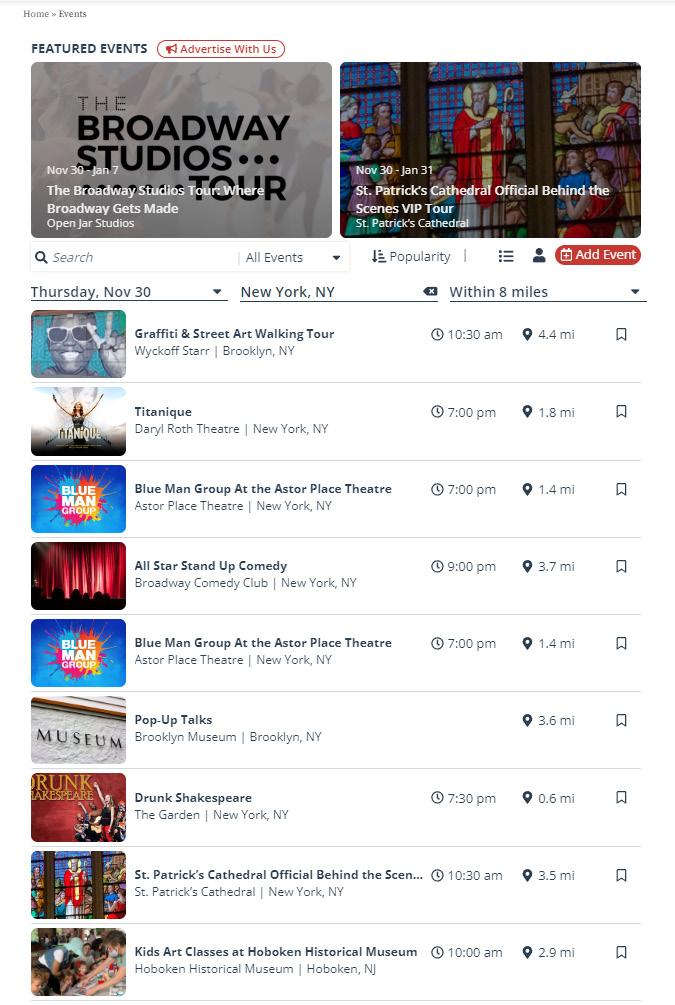Image resolution: width=675 pixels, height=1005 pixels.
Task: Open the Drunk Shakespeare event
Action: coord(193,798)
